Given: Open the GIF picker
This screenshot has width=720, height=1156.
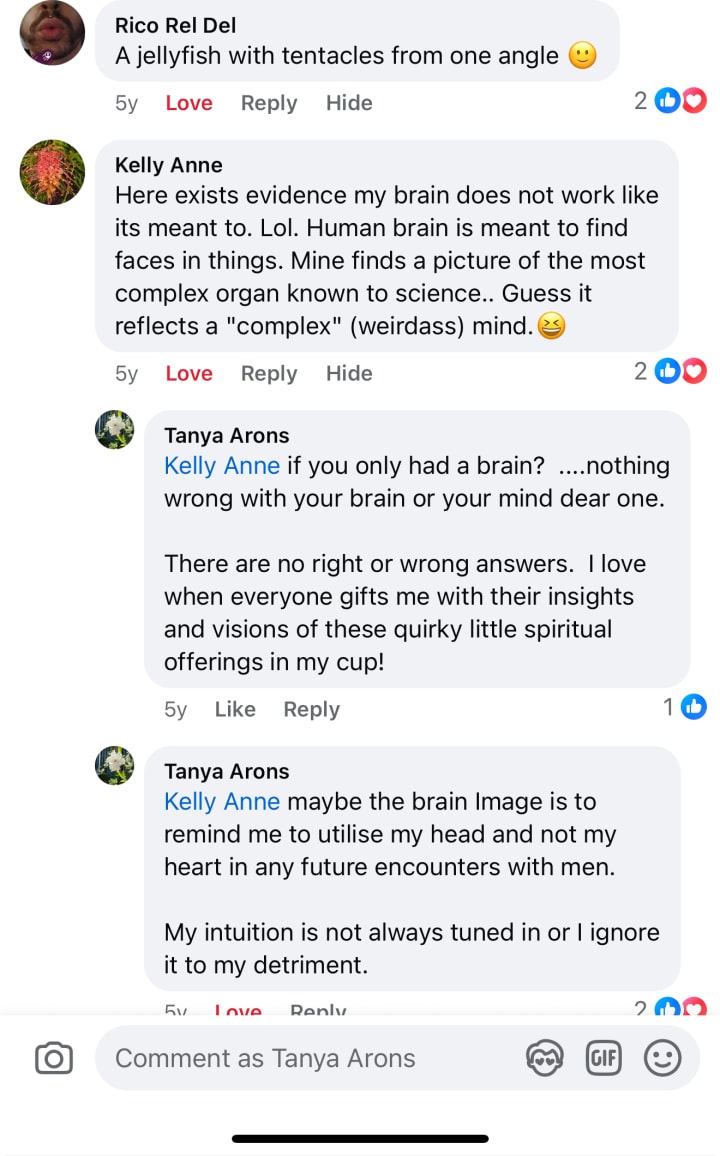Looking at the screenshot, I should tap(604, 1058).
